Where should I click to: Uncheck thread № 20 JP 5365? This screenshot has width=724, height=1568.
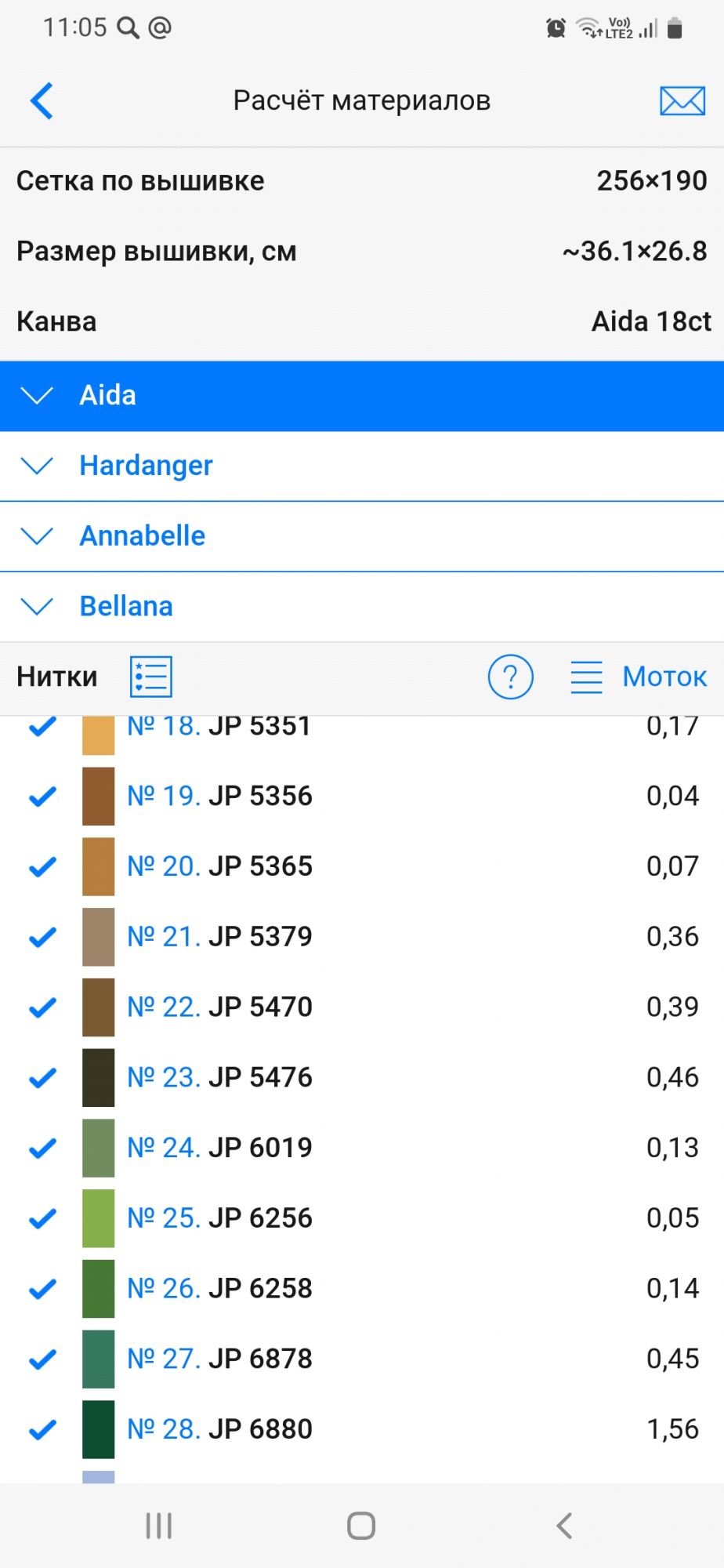coord(43,867)
